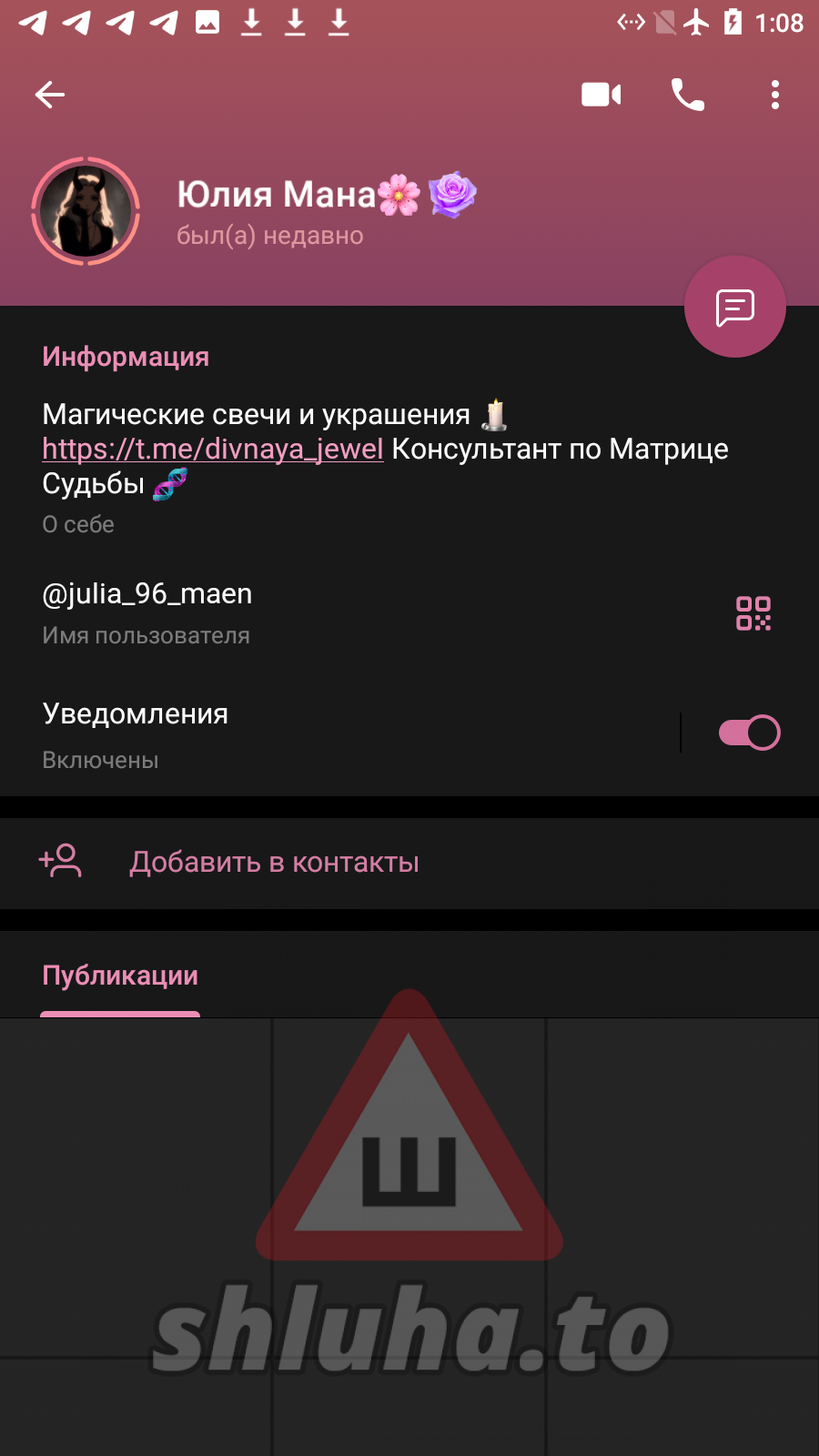Start a video call with Юлия Мана

[601, 95]
